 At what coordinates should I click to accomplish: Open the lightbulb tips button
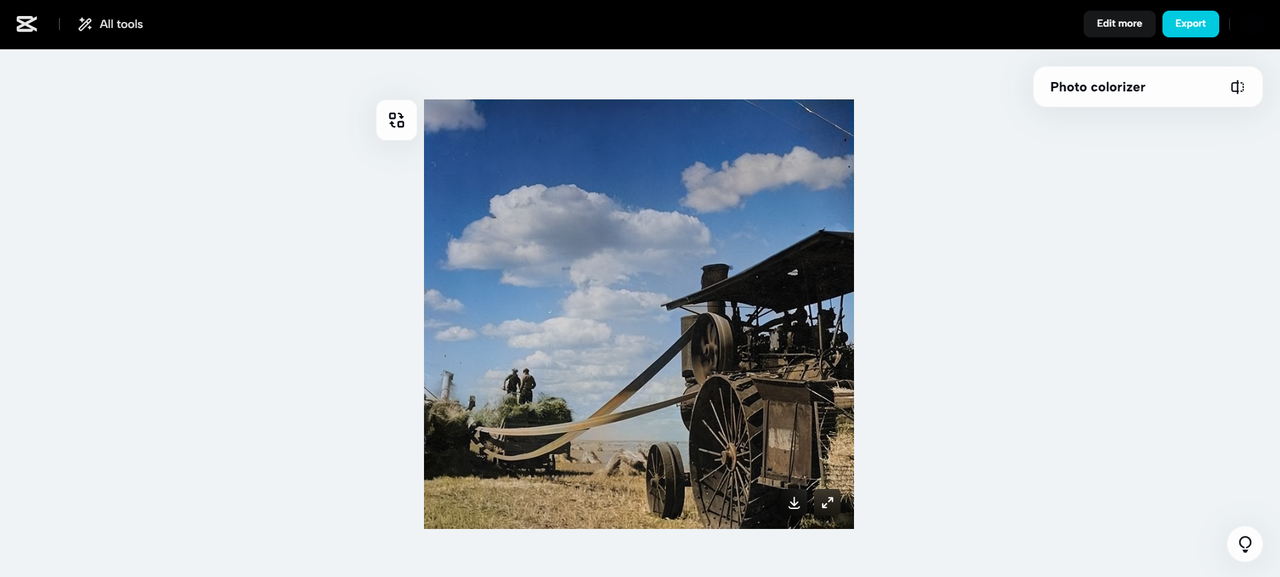[x=1245, y=544]
